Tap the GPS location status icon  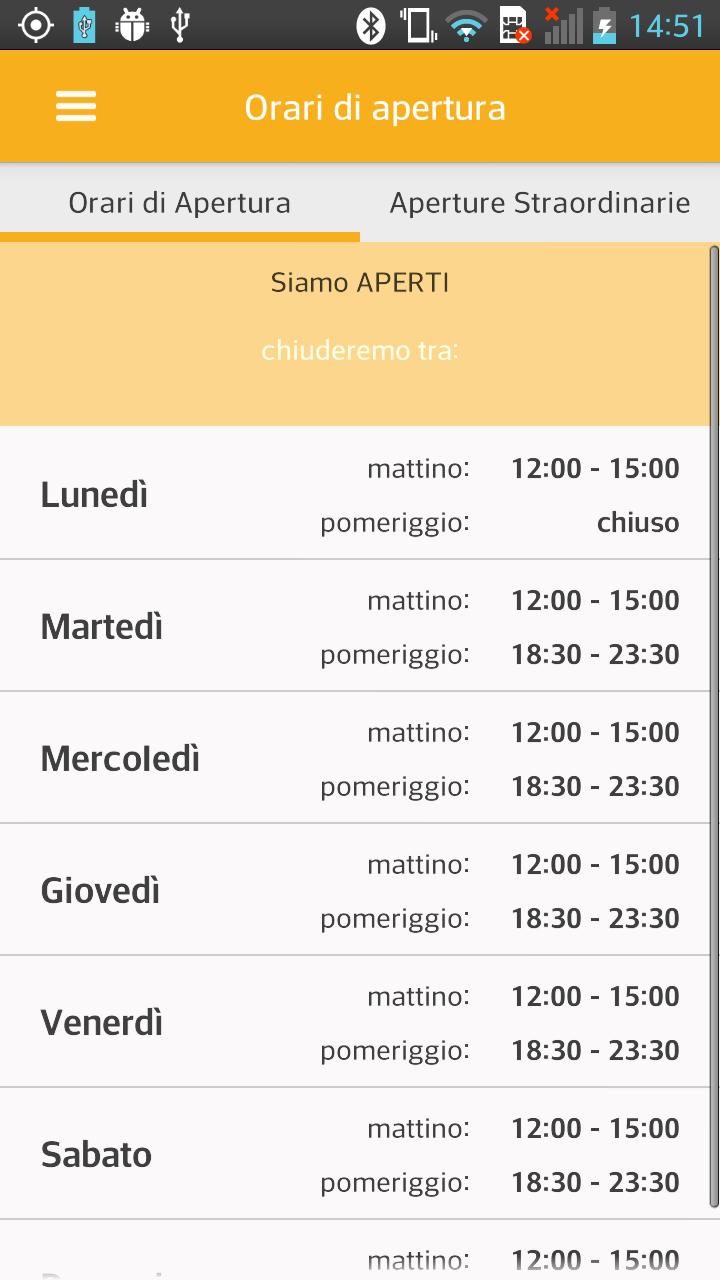tap(34, 25)
